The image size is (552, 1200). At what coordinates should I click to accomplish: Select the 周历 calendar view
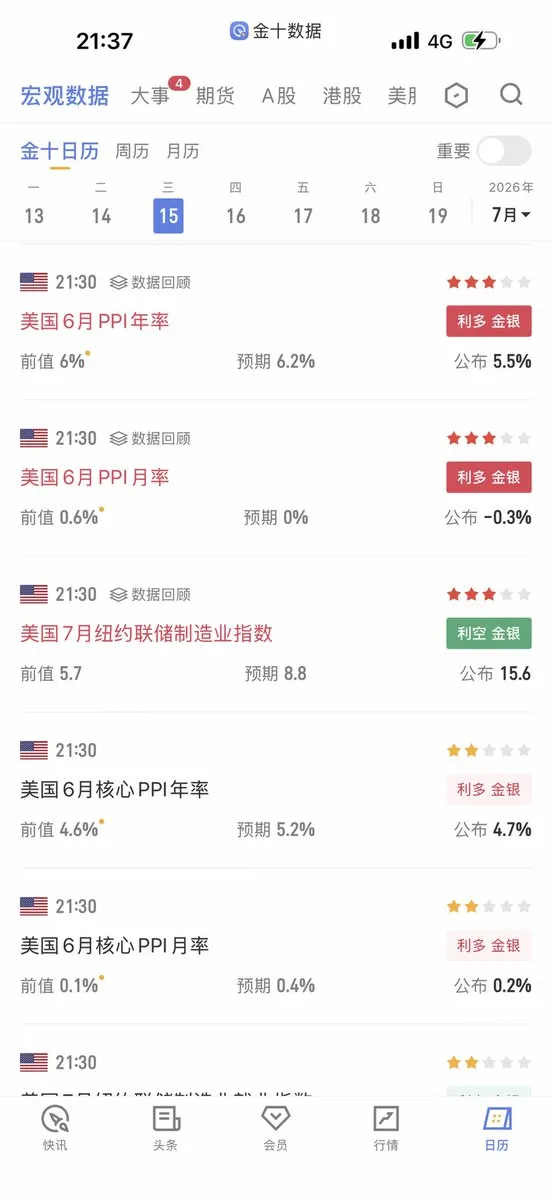tap(132, 151)
